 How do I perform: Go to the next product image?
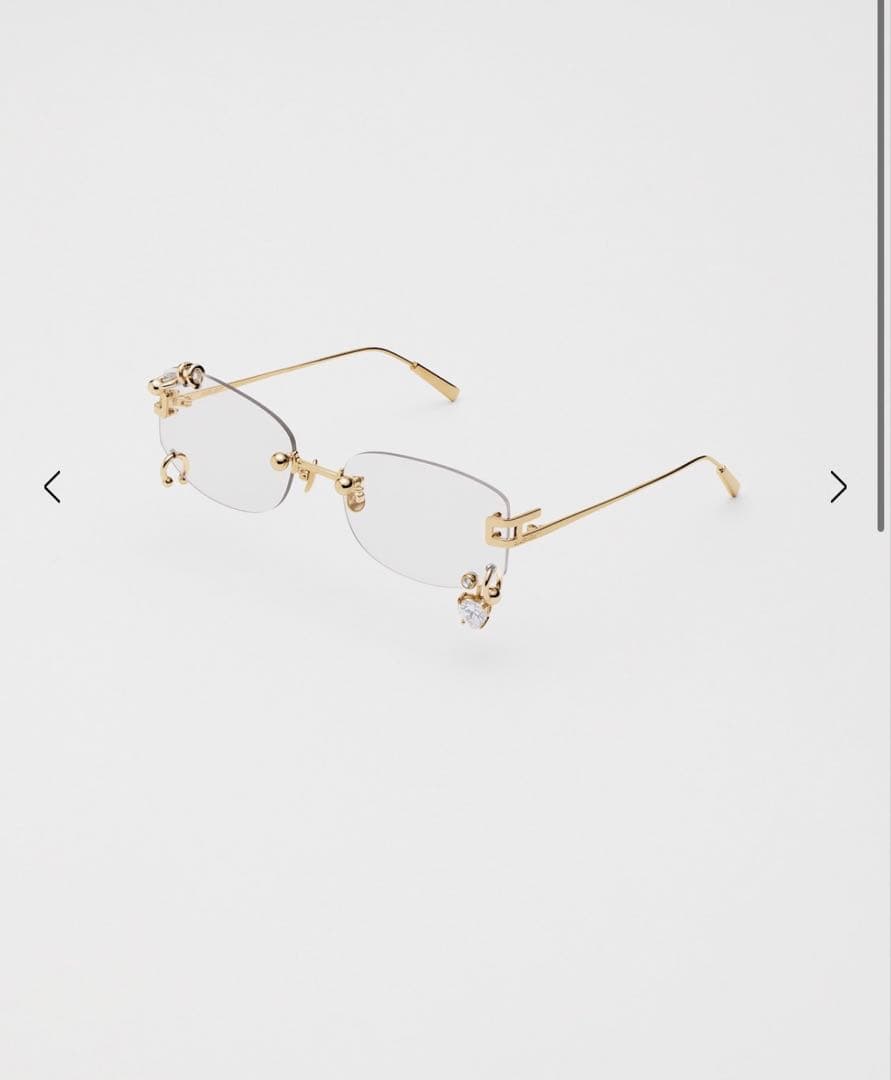(x=838, y=487)
